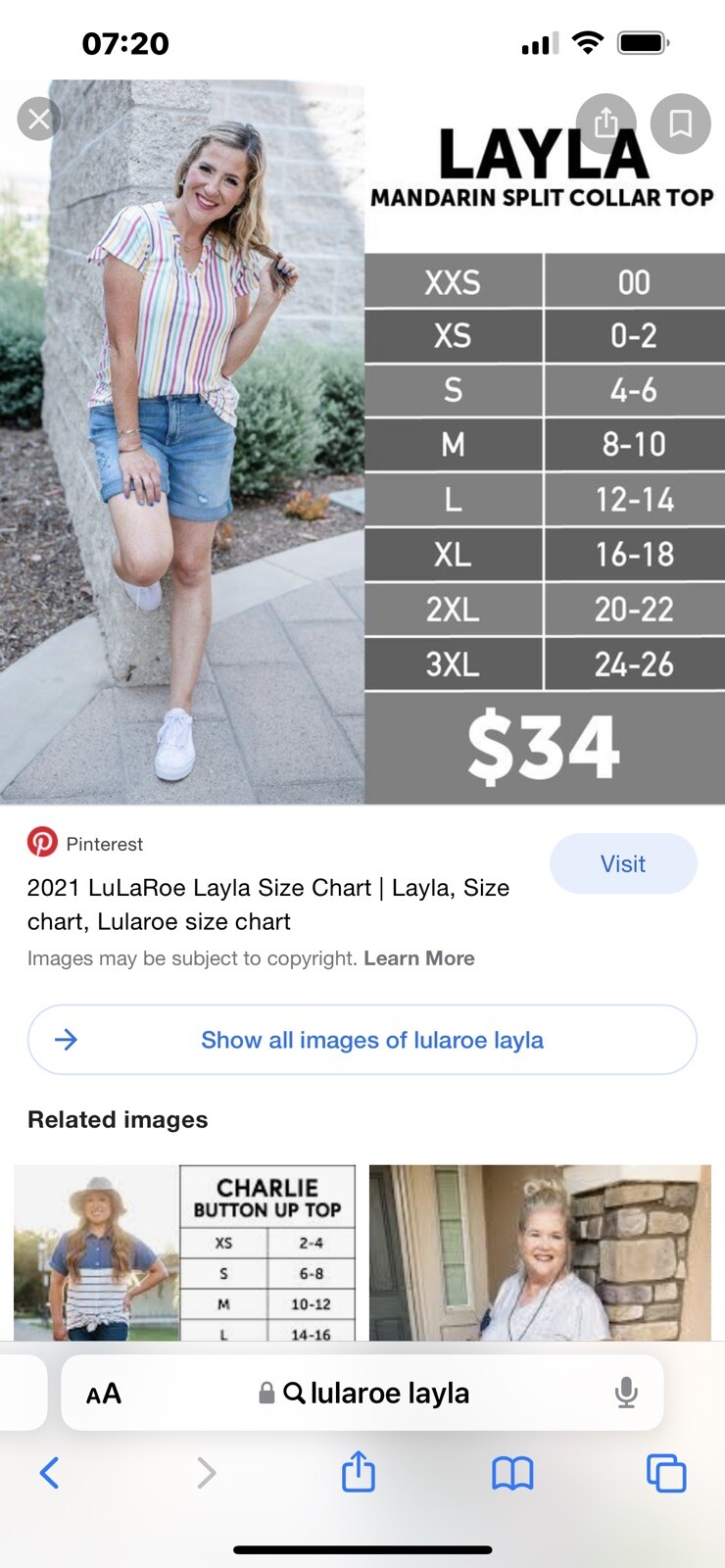This screenshot has width=725, height=1568.
Task: Close the image preview
Action: [x=39, y=120]
